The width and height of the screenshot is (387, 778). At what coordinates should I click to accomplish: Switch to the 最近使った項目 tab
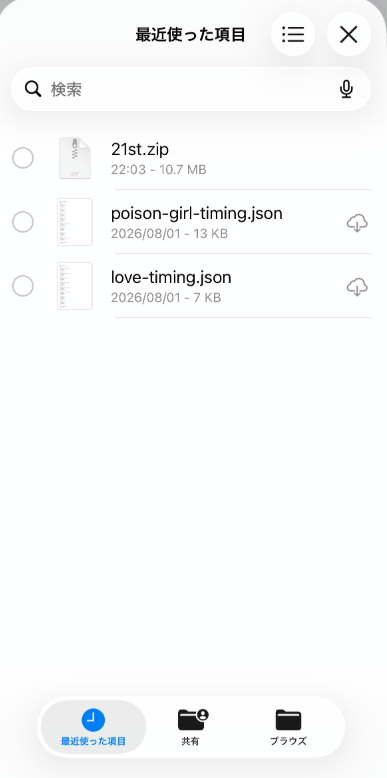point(93,727)
